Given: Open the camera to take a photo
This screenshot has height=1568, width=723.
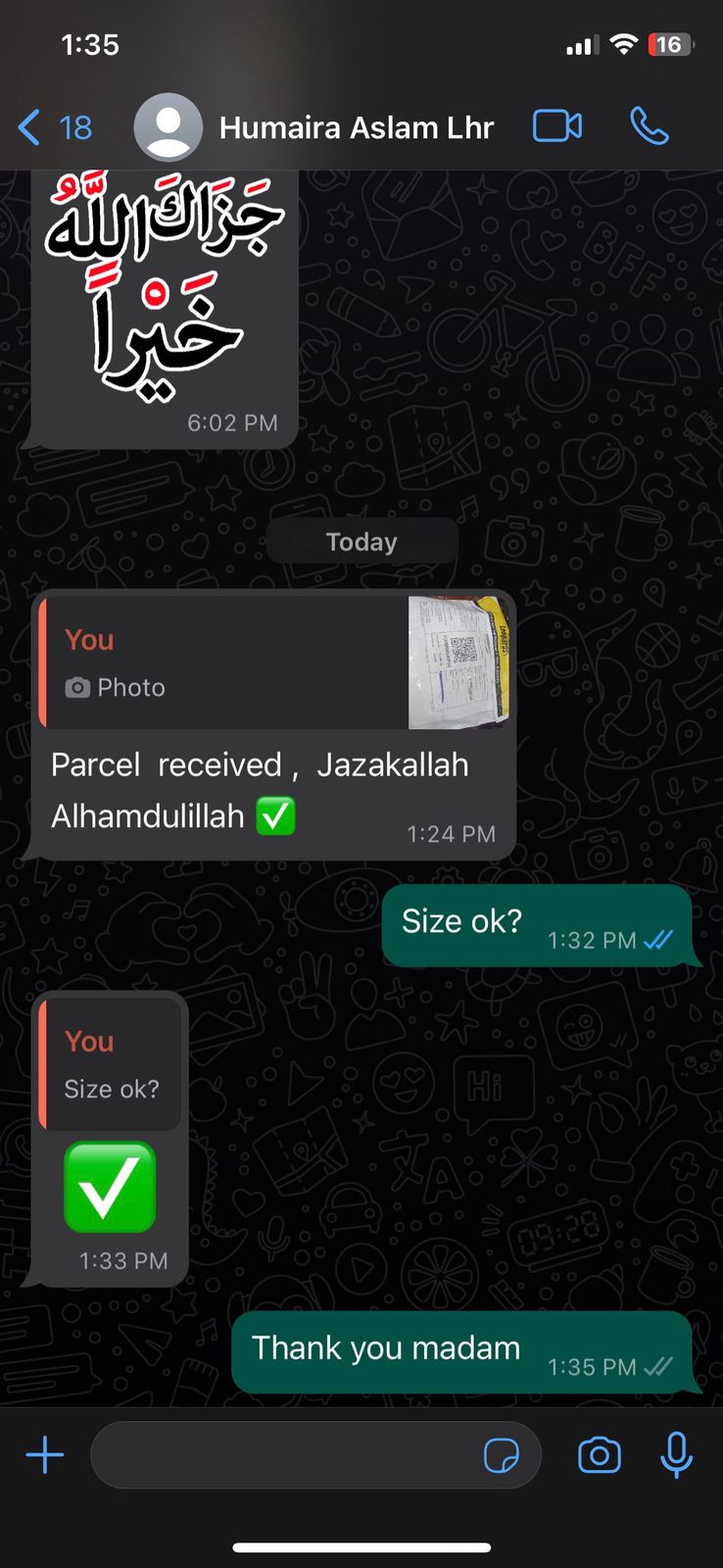Looking at the screenshot, I should [x=600, y=1455].
